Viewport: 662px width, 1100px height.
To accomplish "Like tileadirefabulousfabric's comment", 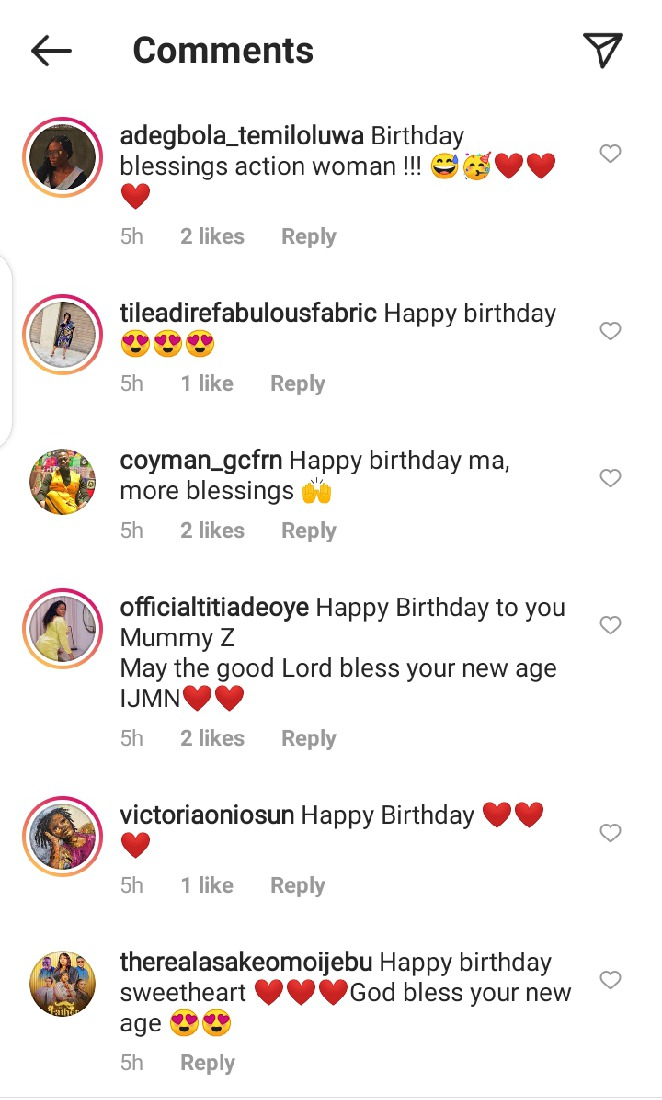I will (610, 331).
